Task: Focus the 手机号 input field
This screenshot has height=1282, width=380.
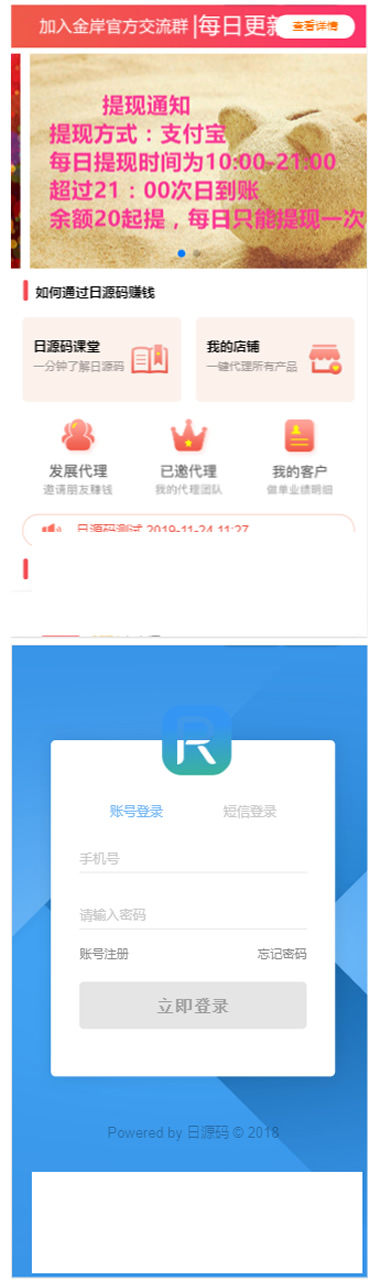Action: pyautogui.click(x=193, y=858)
